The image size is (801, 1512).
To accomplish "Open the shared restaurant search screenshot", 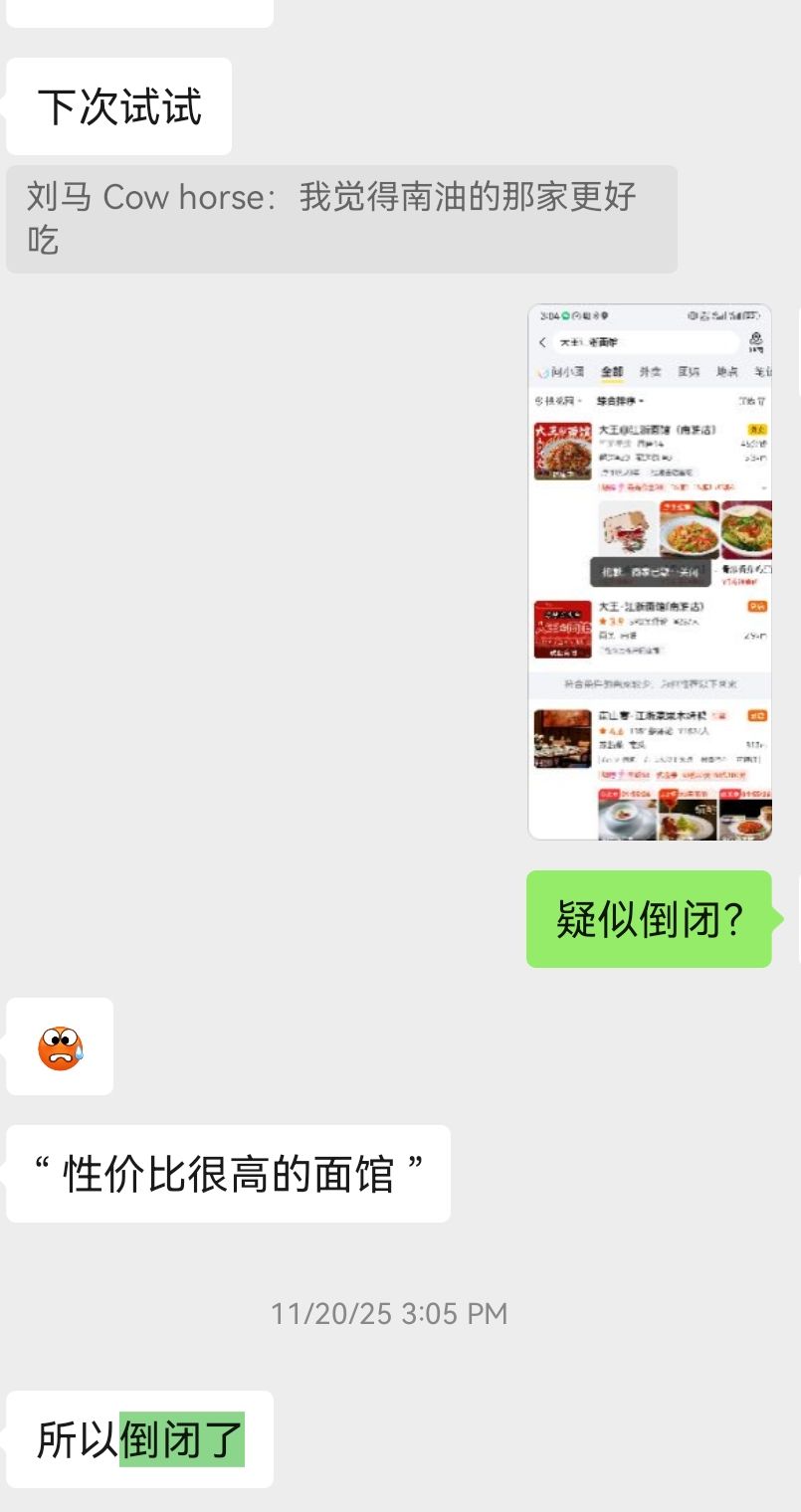I will (650, 572).
